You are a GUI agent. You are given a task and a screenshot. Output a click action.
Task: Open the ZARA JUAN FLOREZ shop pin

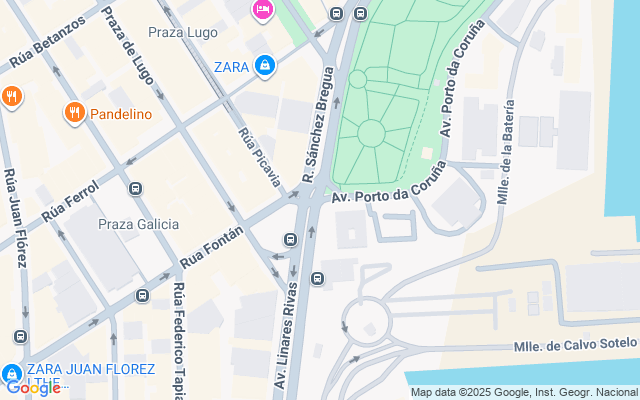click(12, 374)
